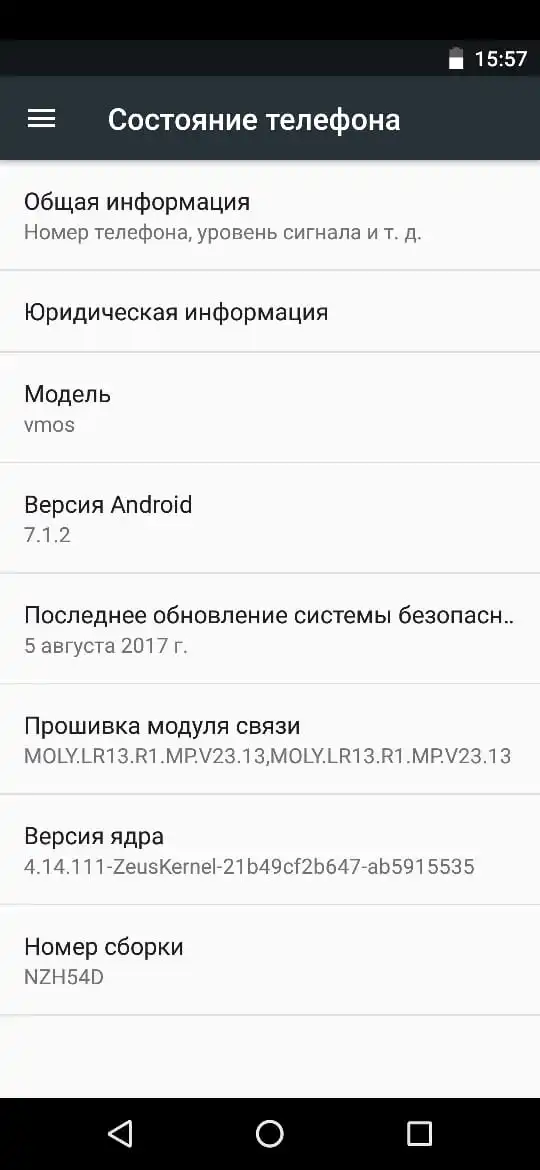Tap the Модель vmos row
The image size is (540, 1170).
pos(270,407)
